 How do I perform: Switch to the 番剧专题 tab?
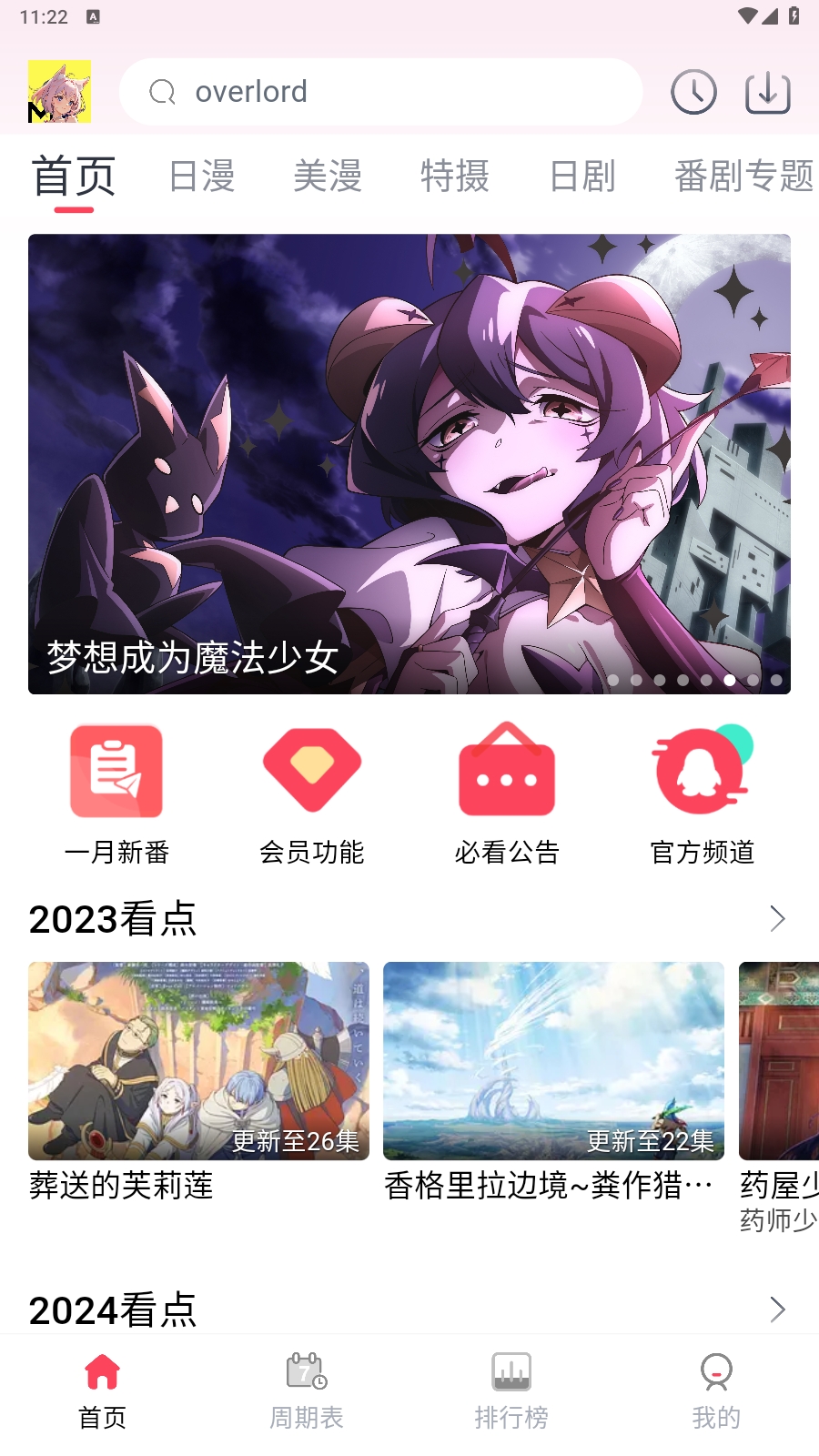click(744, 176)
